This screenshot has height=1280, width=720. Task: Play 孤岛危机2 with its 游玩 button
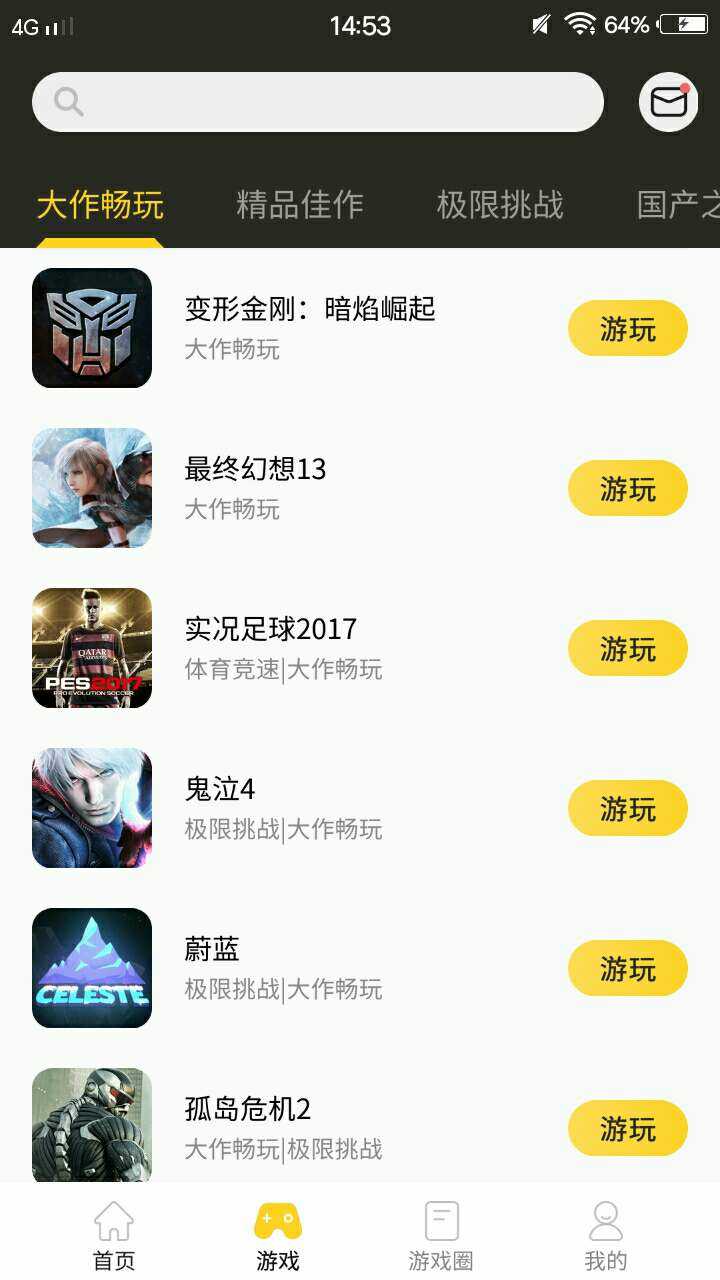(x=627, y=1128)
